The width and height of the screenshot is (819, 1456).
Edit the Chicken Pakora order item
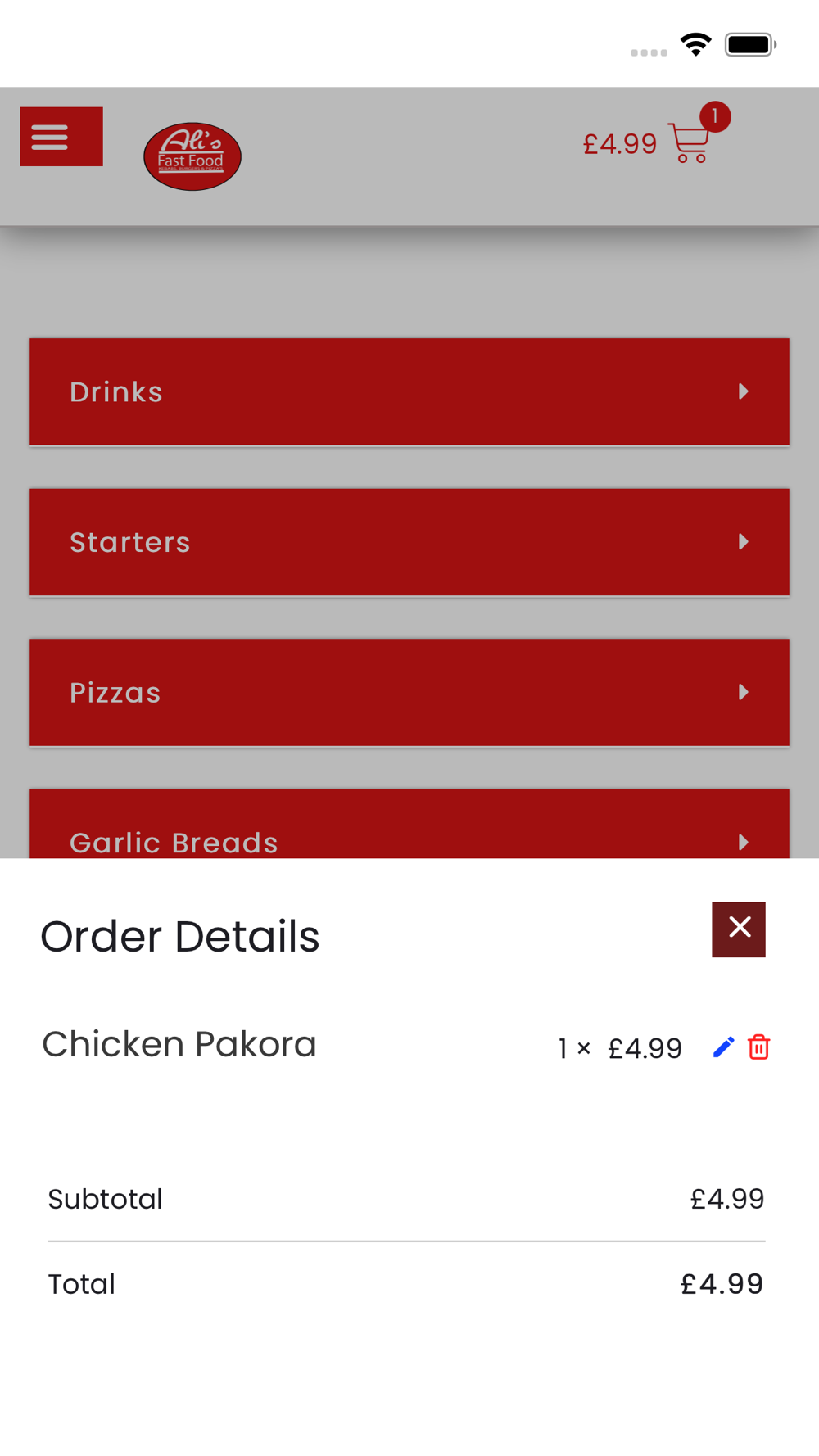[x=723, y=1047]
